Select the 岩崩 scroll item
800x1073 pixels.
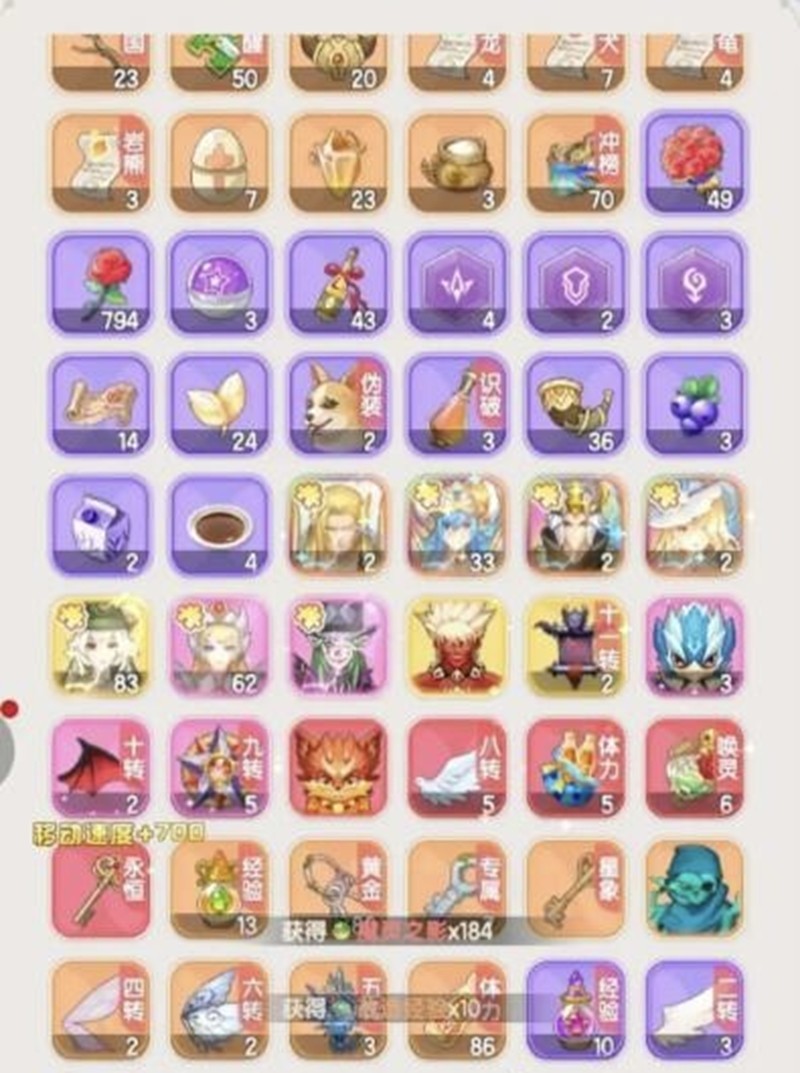point(100,163)
